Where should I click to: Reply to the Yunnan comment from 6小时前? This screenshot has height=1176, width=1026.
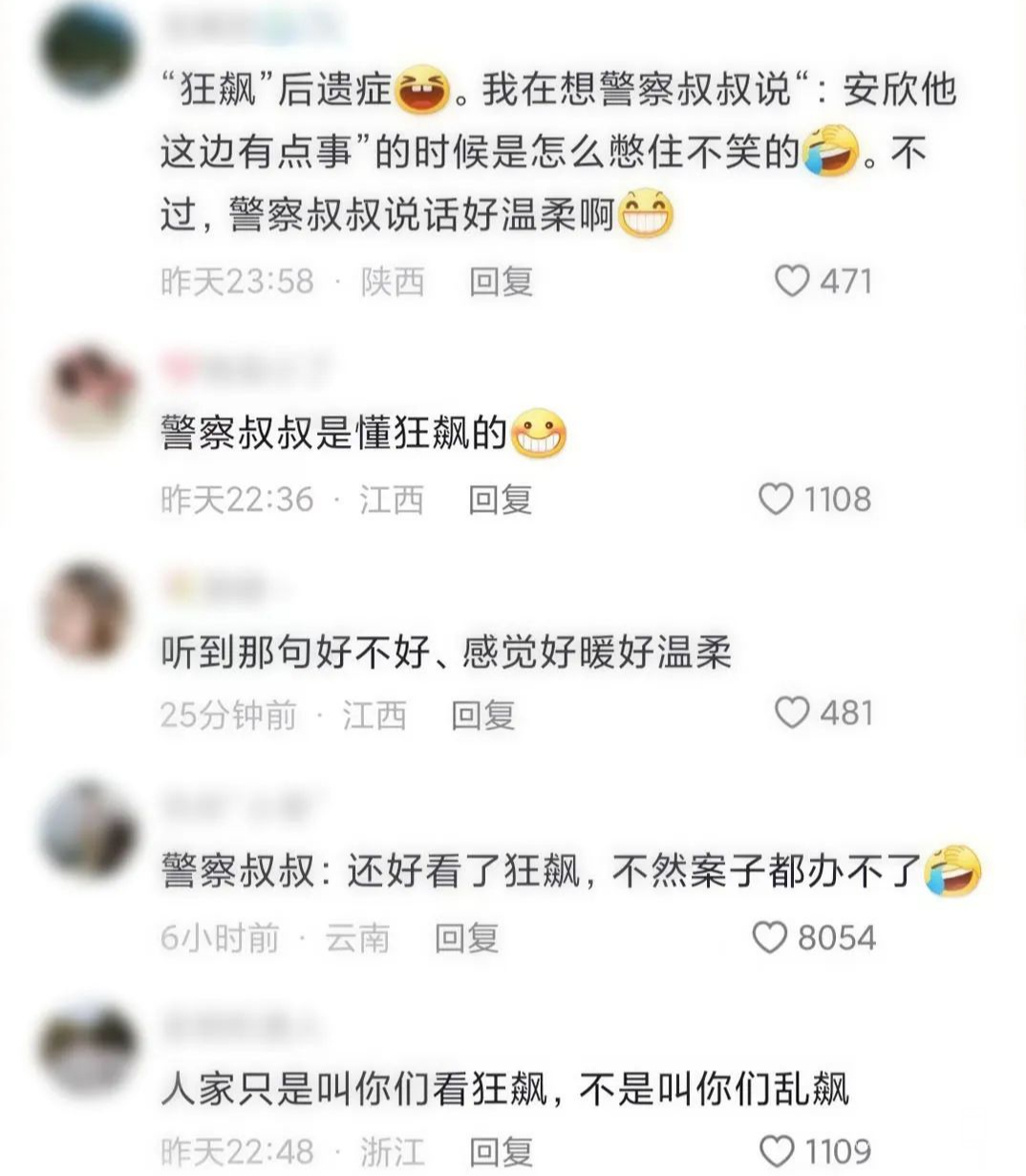click(466, 938)
